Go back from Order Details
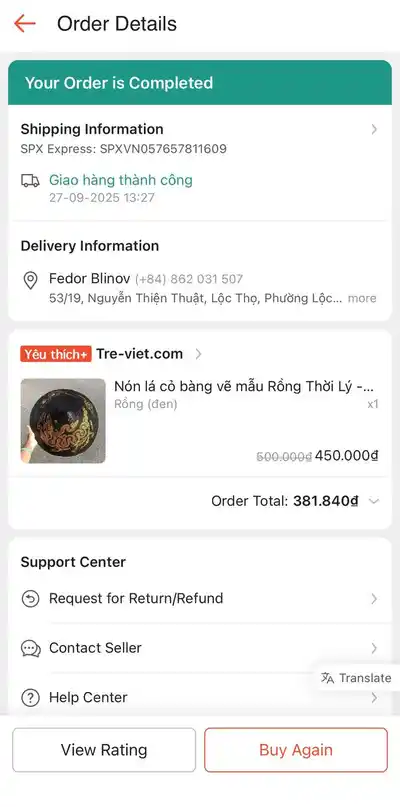 (x=24, y=24)
